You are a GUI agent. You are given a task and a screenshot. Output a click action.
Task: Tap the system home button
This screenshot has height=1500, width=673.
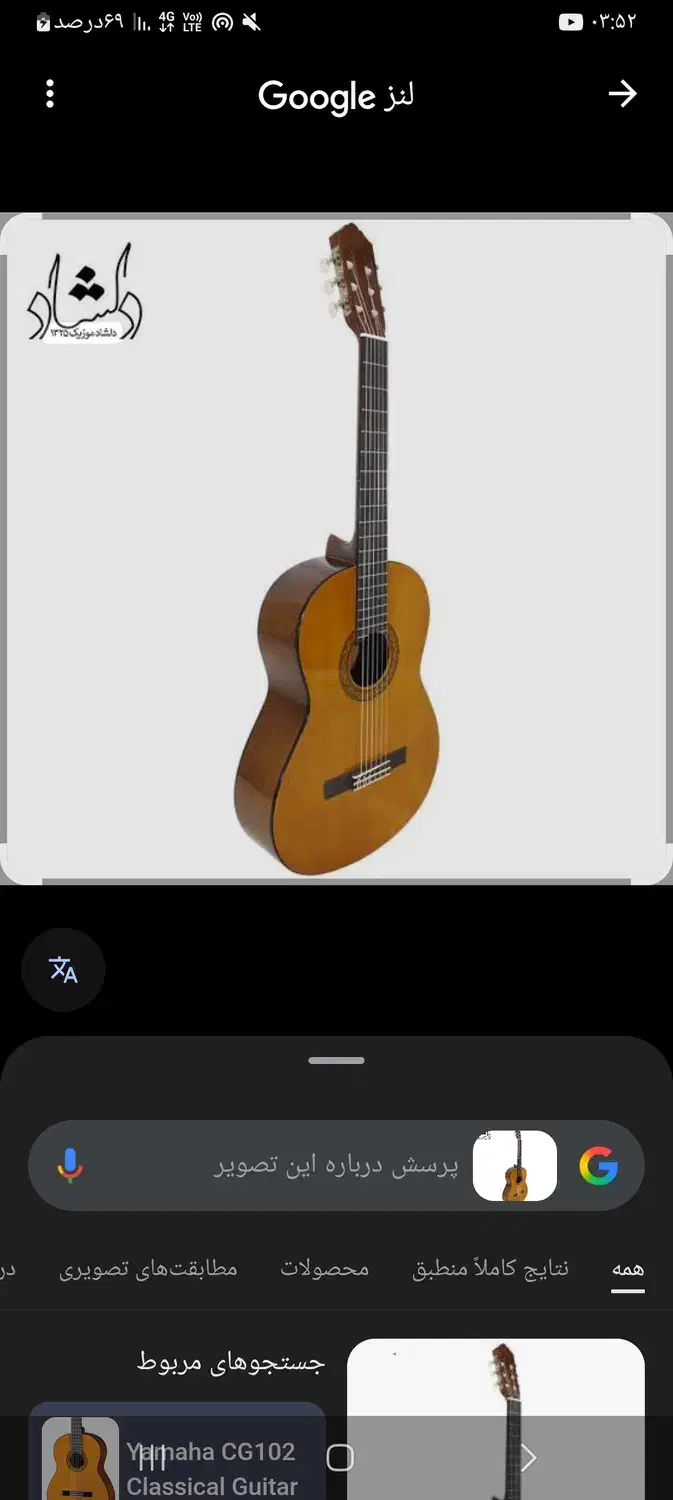pyautogui.click(x=340, y=1458)
